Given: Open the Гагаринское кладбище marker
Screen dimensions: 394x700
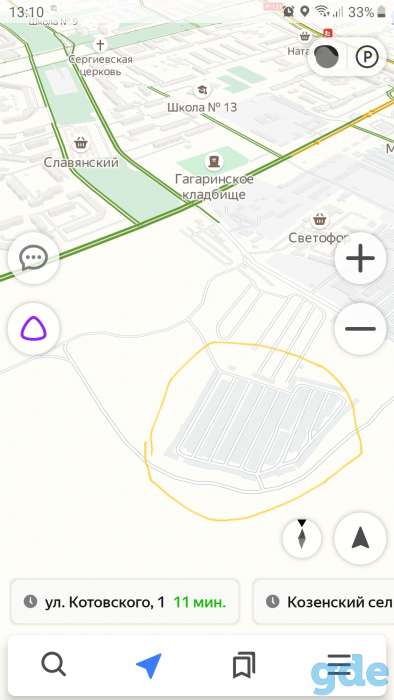Looking at the screenshot, I should (214, 162).
